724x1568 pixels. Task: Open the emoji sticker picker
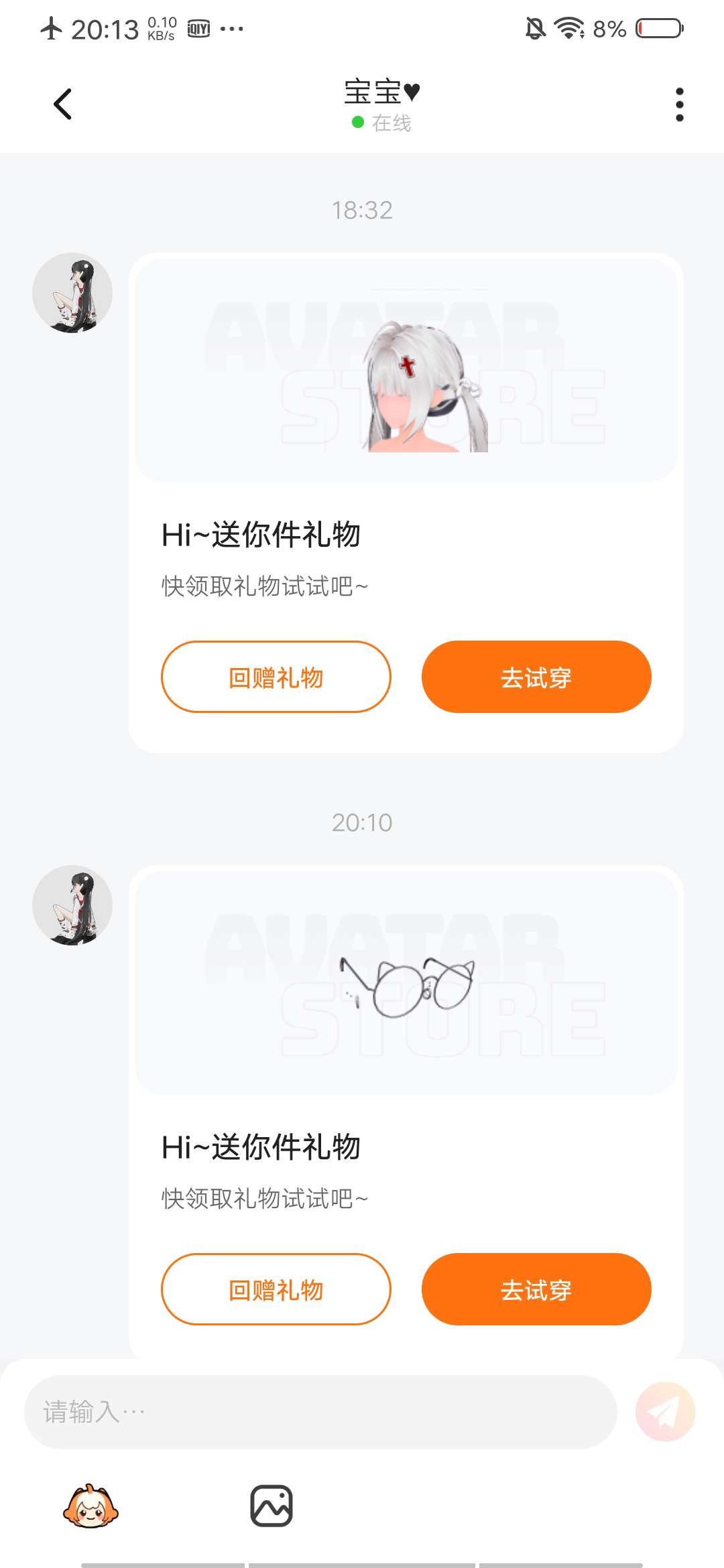(x=90, y=1506)
